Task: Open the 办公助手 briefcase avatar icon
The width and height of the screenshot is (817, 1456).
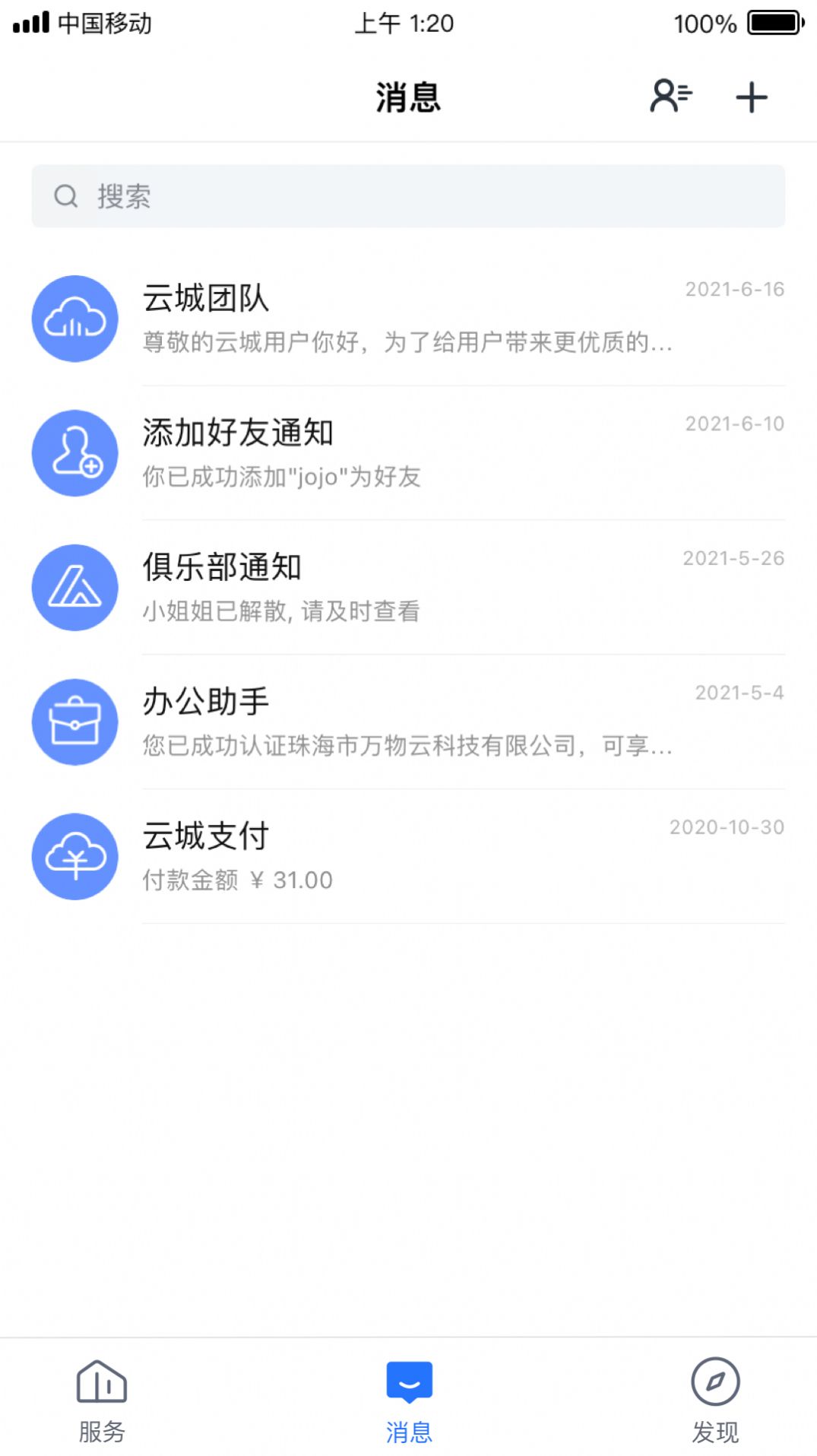Action: (74, 722)
